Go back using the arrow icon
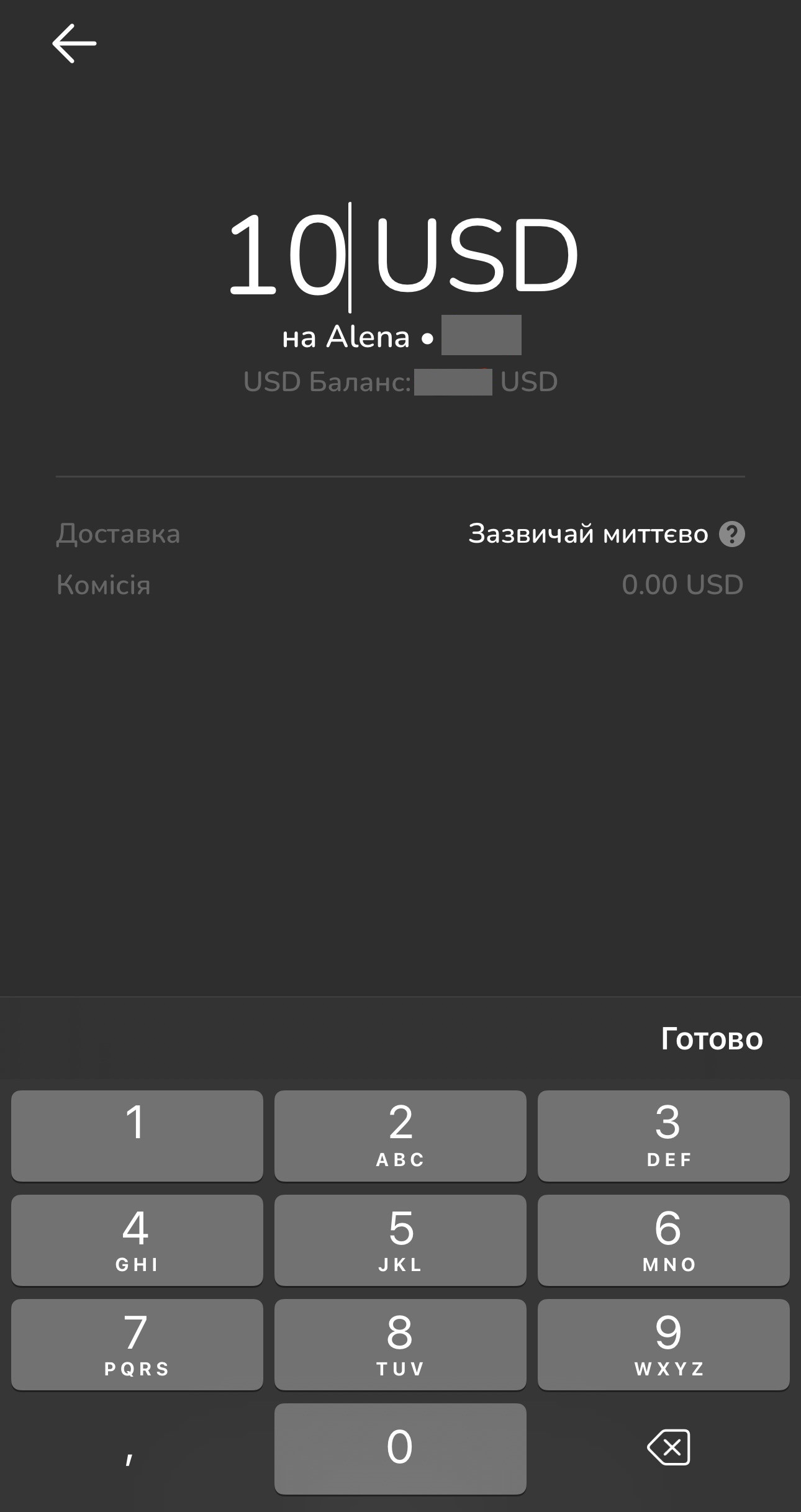The height and width of the screenshot is (1512, 801). click(x=74, y=43)
